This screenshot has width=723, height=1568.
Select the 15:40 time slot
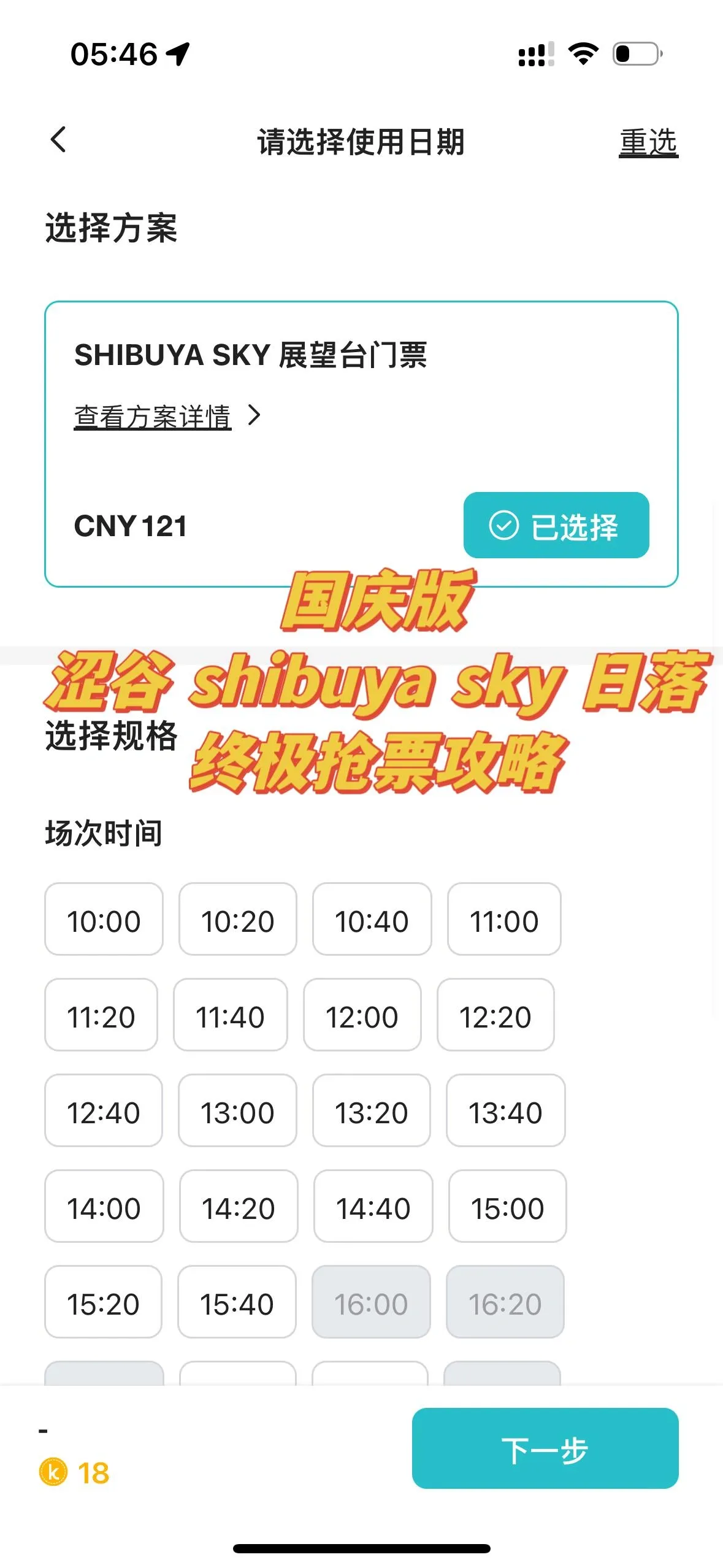(x=237, y=1301)
